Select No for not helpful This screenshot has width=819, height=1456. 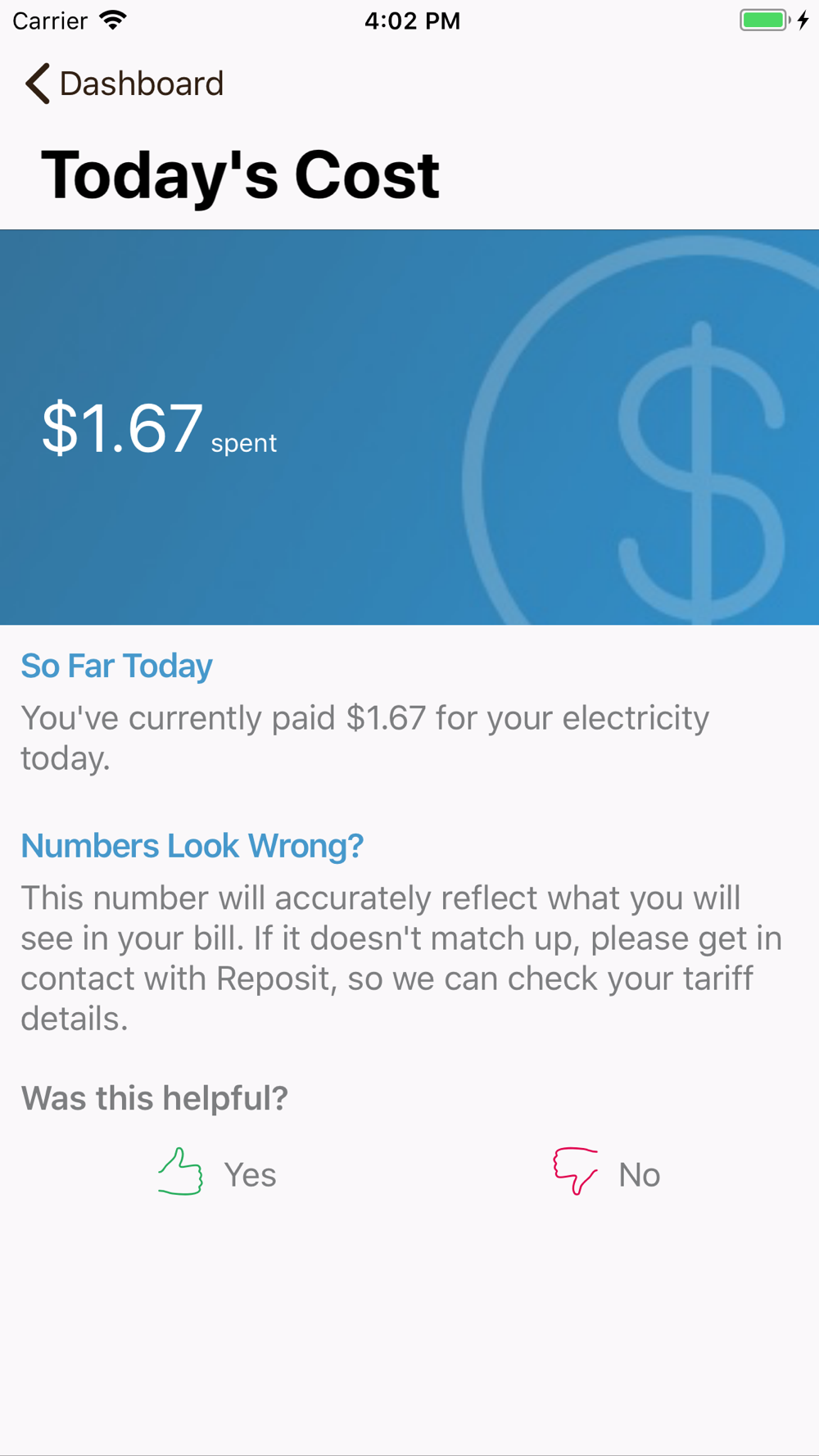point(607,1173)
